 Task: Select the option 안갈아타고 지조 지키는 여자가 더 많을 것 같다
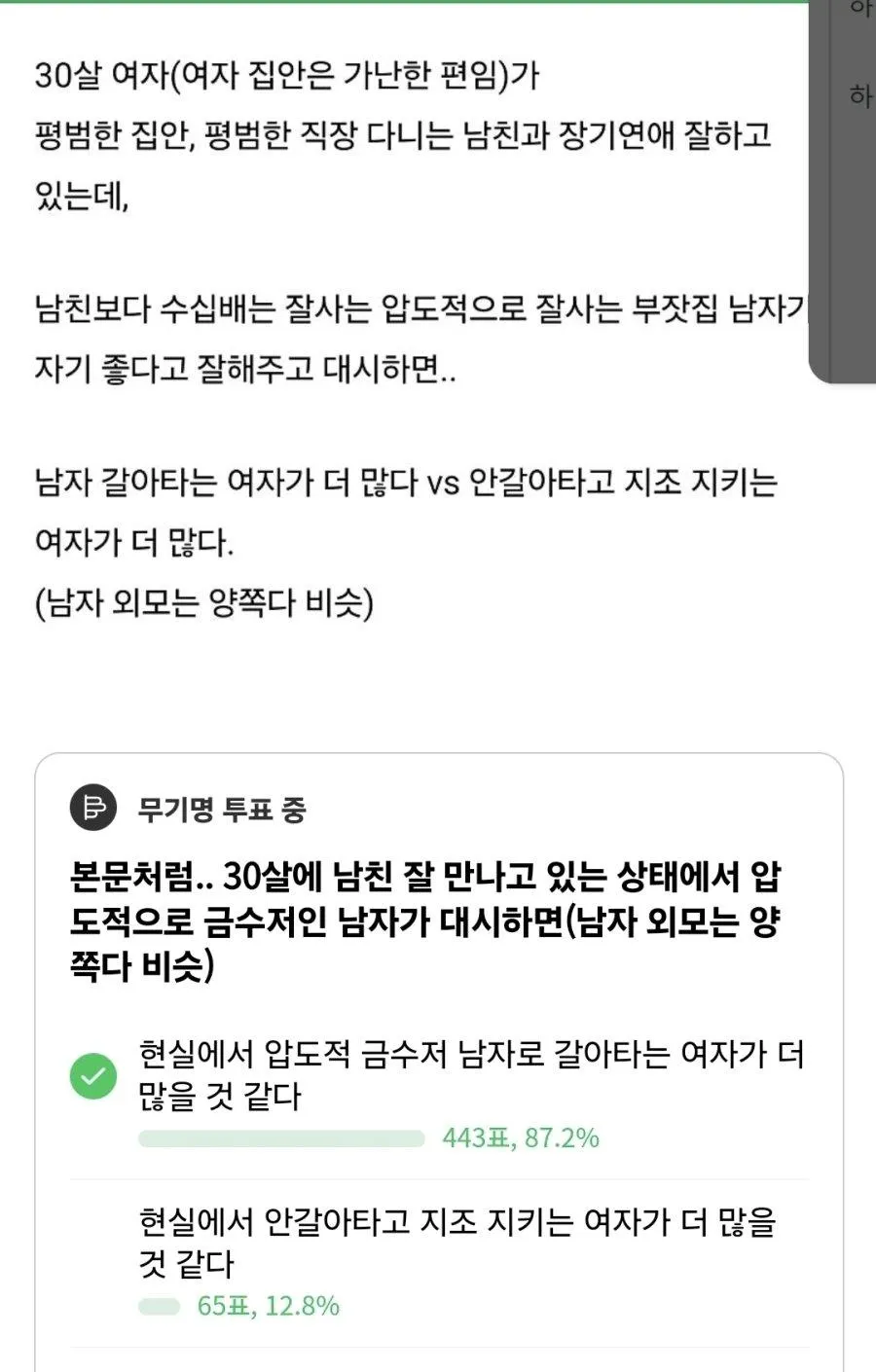(457, 1242)
